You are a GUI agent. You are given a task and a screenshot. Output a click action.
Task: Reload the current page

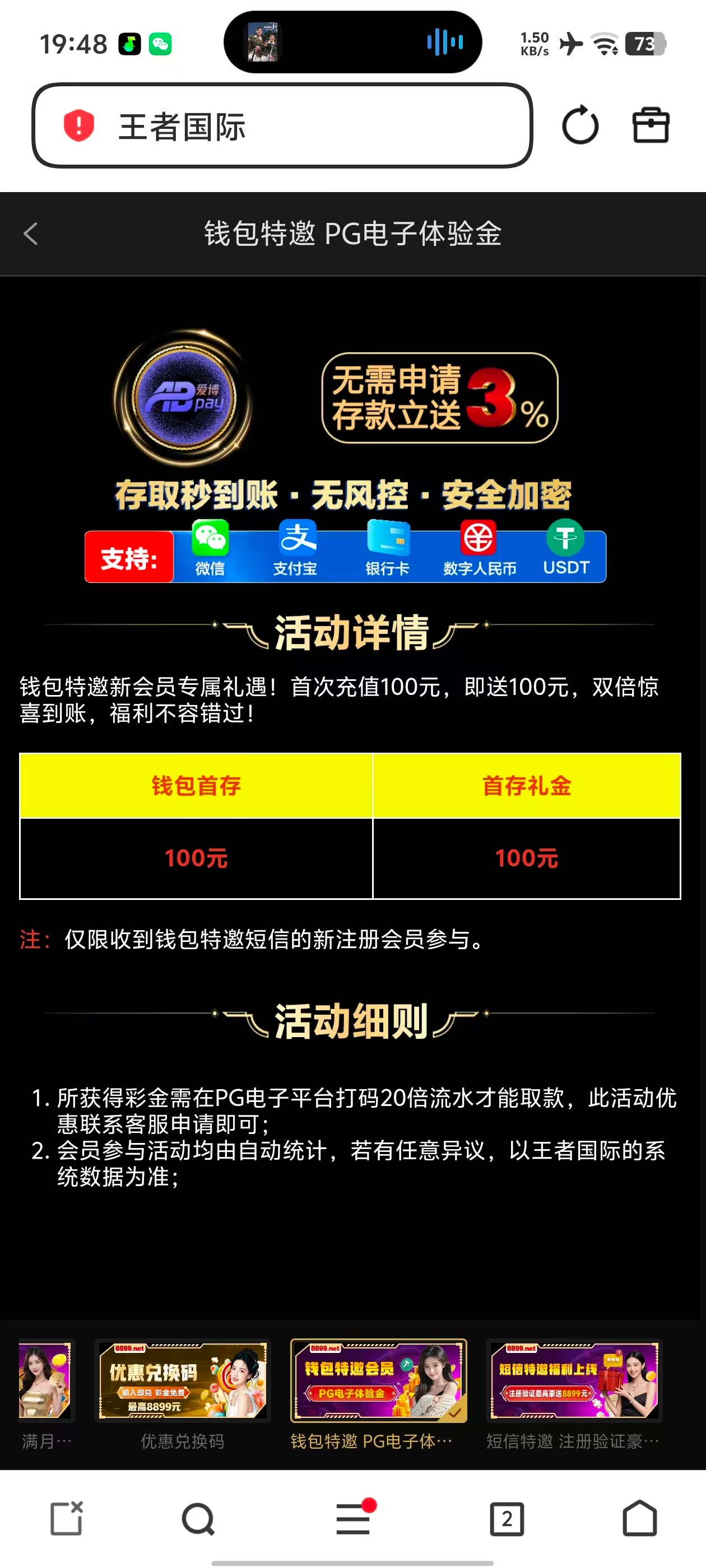coord(580,126)
